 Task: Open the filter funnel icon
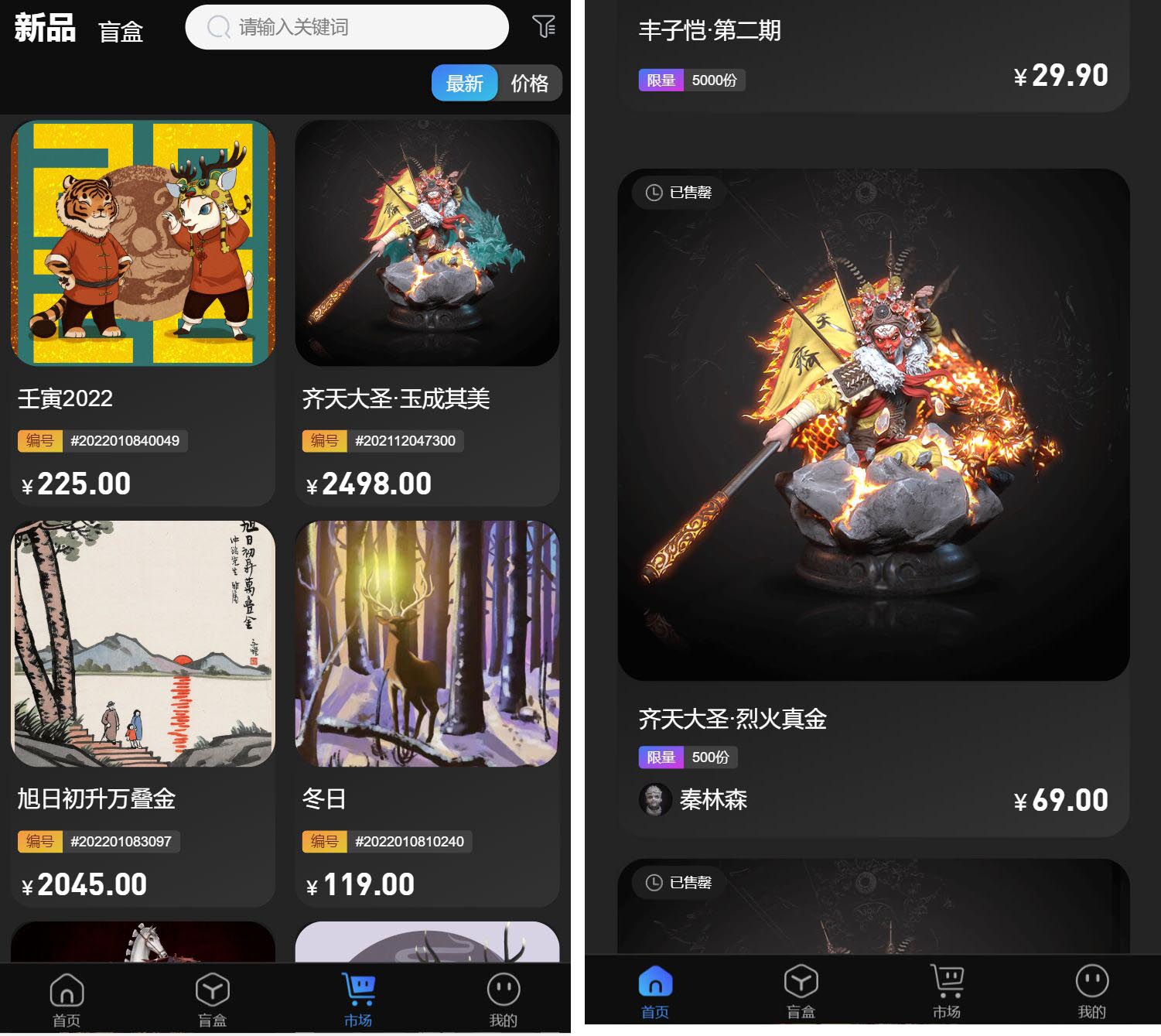pyautogui.click(x=544, y=27)
